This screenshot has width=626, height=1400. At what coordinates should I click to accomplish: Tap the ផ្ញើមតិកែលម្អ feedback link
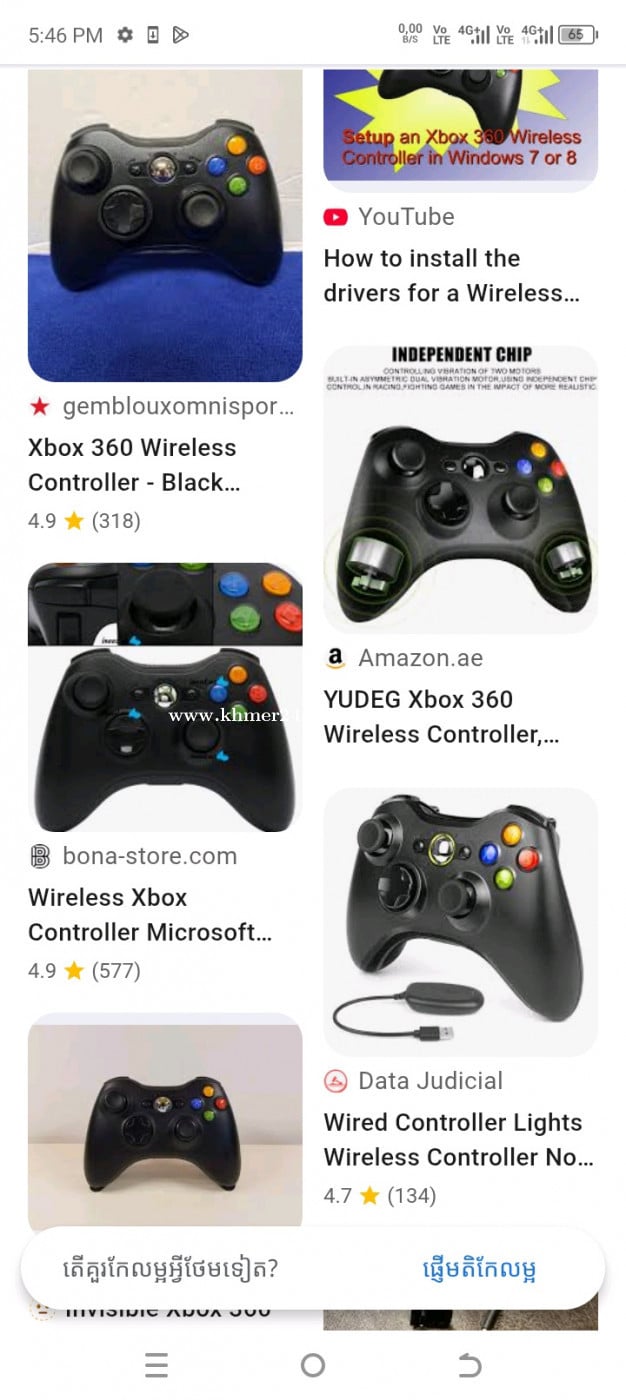pyautogui.click(x=479, y=1269)
